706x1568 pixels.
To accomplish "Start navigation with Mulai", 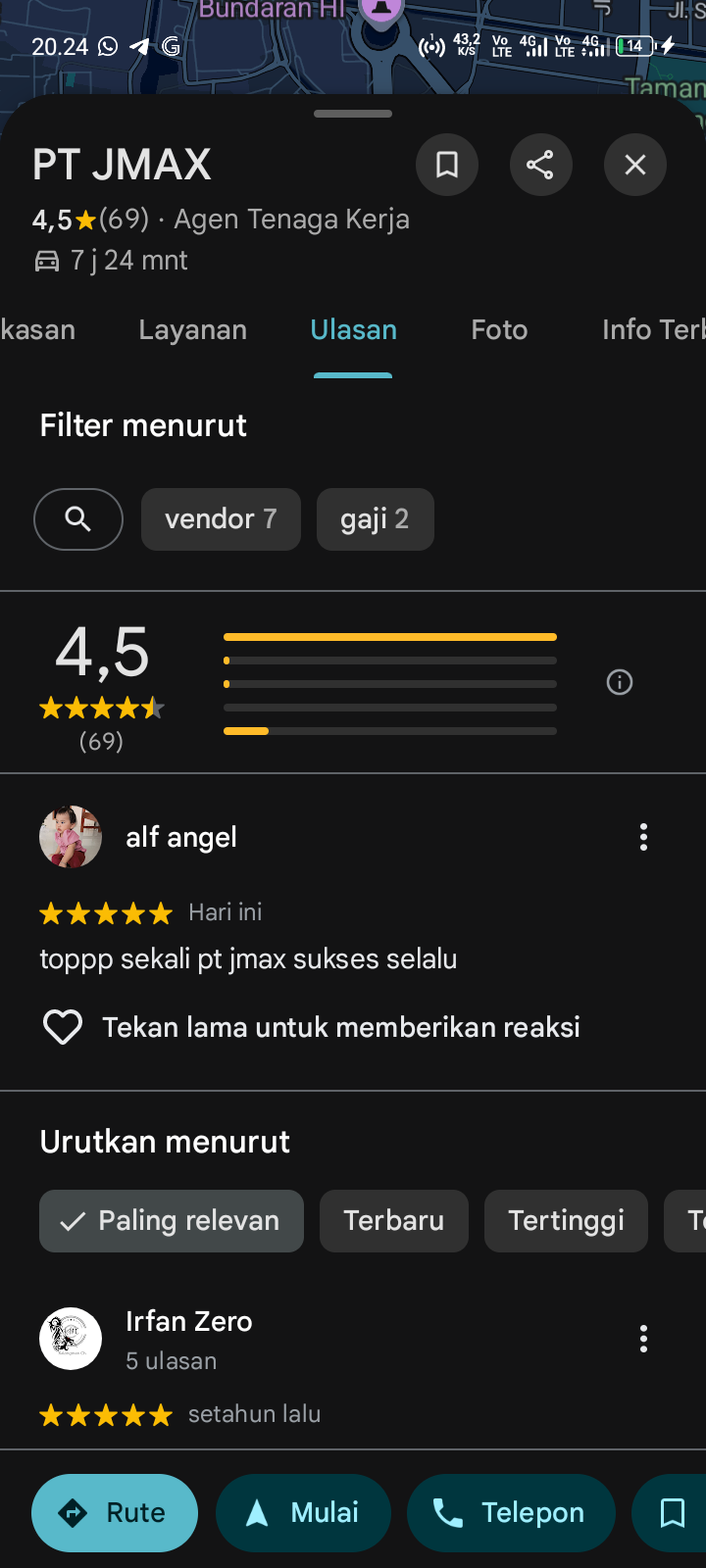I will pyautogui.click(x=303, y=1513).
